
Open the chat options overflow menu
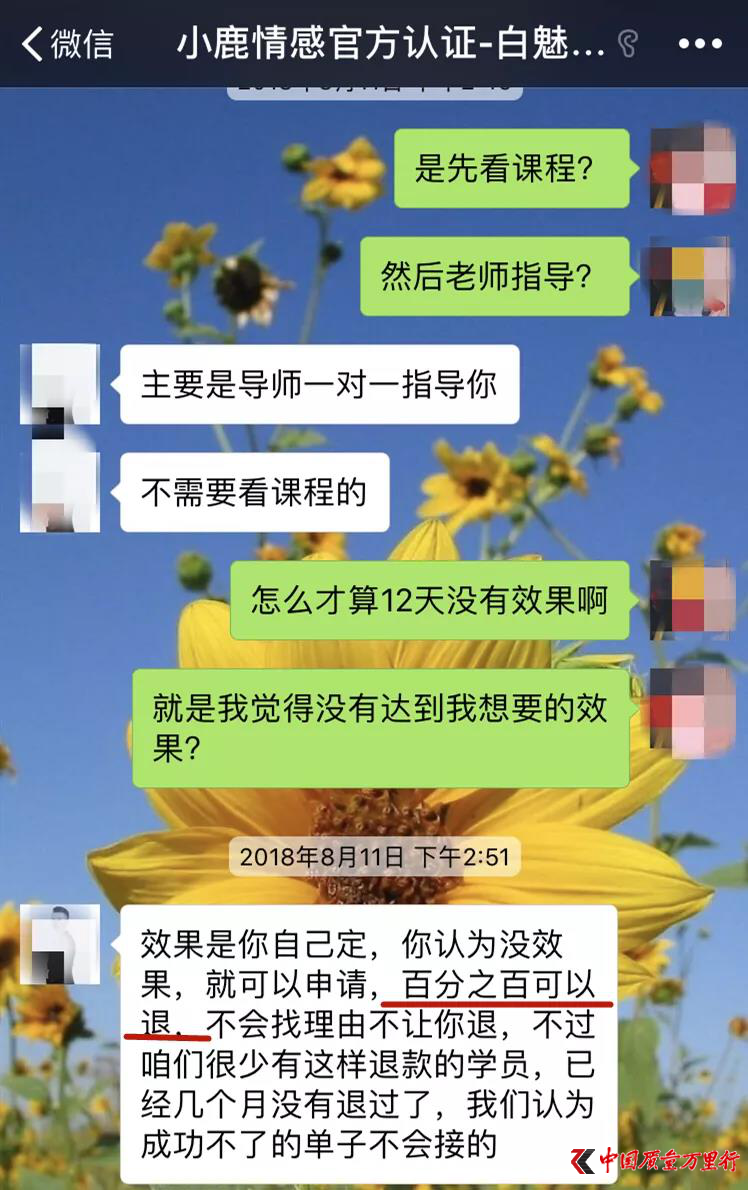pos(699,44)
